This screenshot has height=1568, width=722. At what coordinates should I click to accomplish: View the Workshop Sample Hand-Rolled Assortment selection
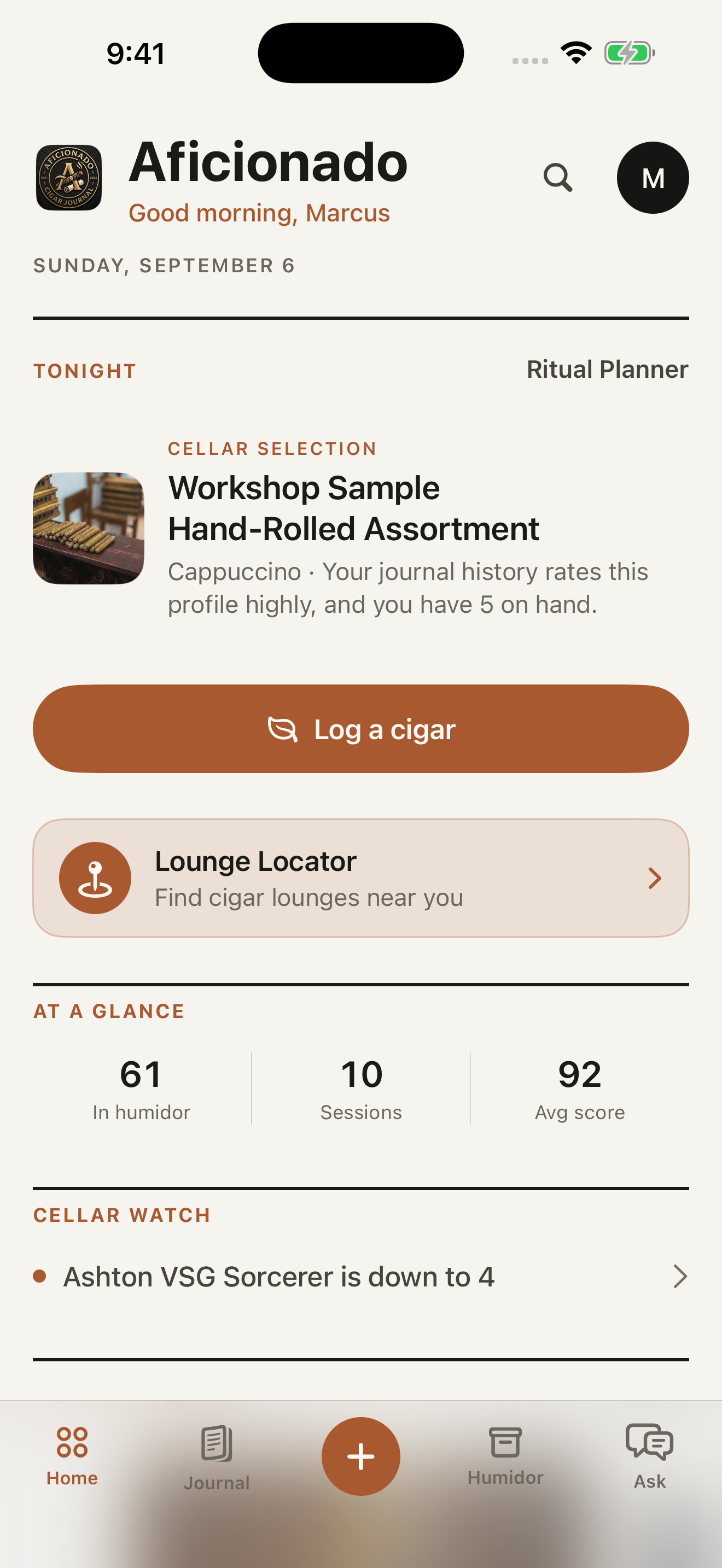click(360, 528)
